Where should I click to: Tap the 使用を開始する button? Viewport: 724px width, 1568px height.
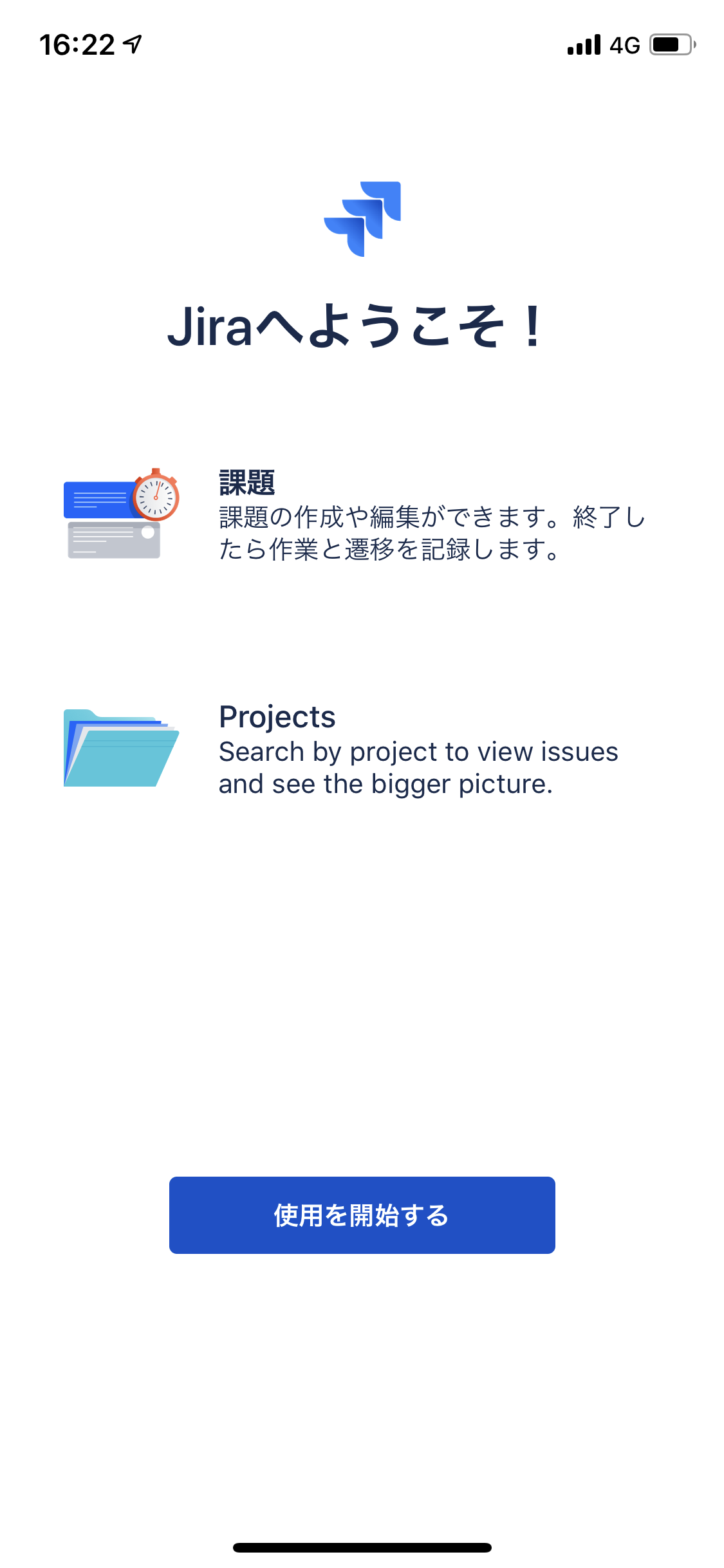pos(362,1215)
